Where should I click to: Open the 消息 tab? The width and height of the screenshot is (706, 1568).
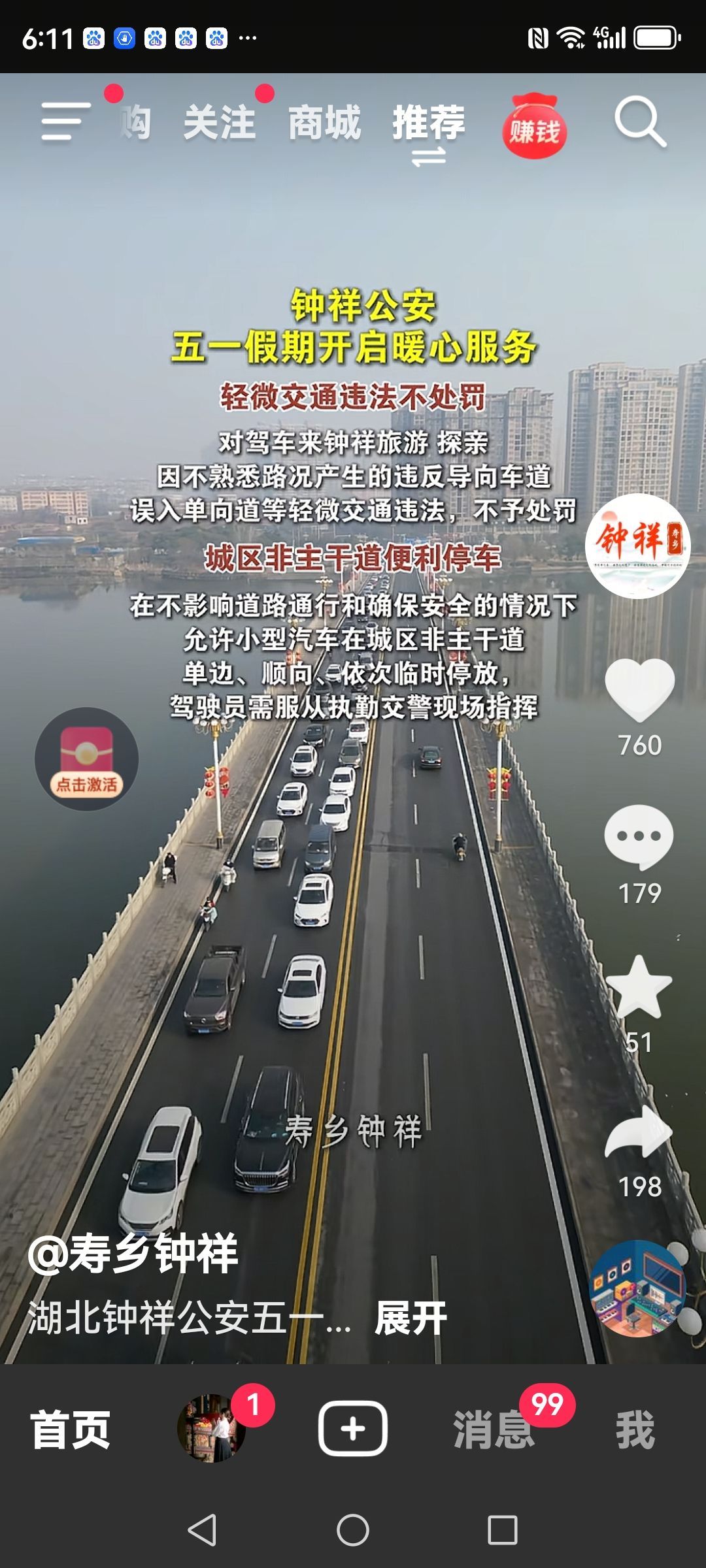494,1429
